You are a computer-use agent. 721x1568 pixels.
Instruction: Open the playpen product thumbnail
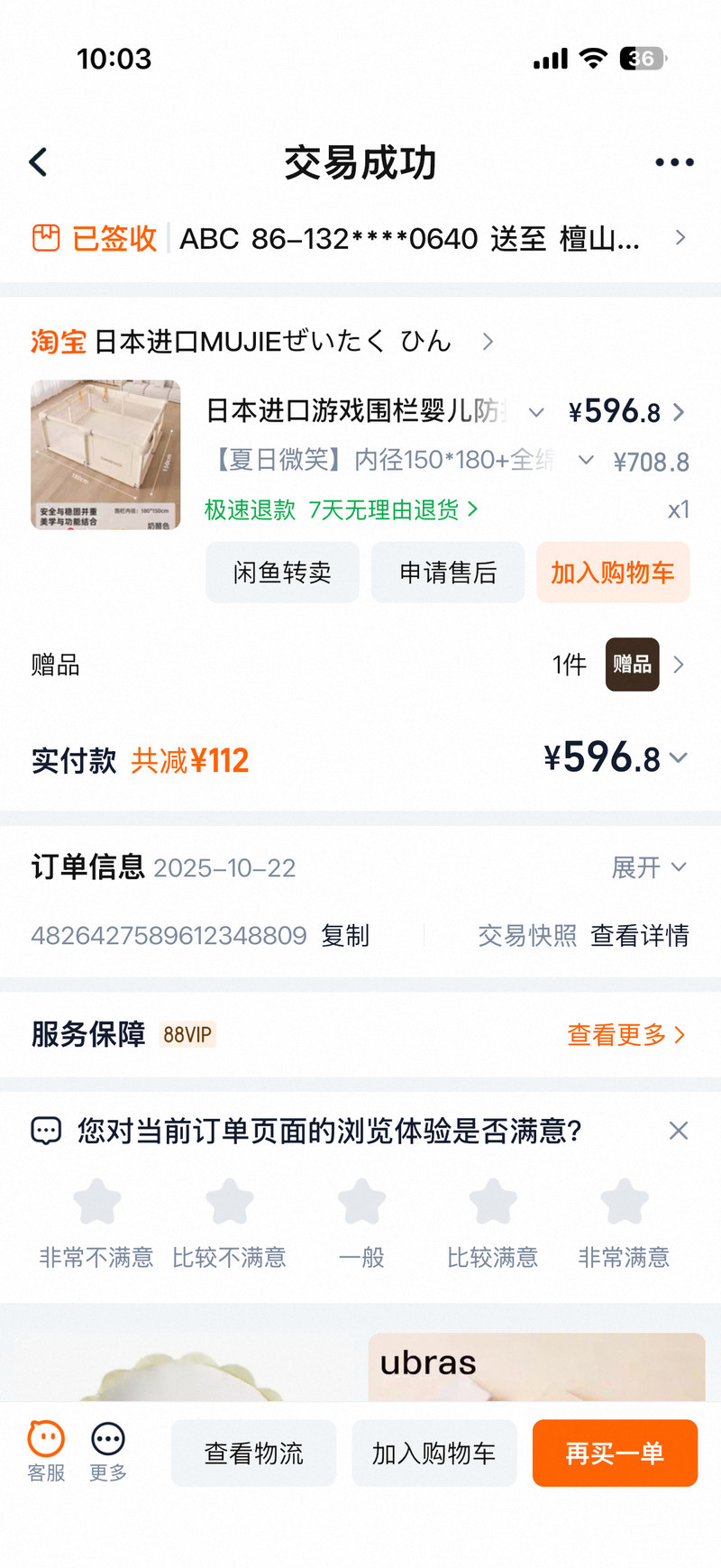point(105,454)
